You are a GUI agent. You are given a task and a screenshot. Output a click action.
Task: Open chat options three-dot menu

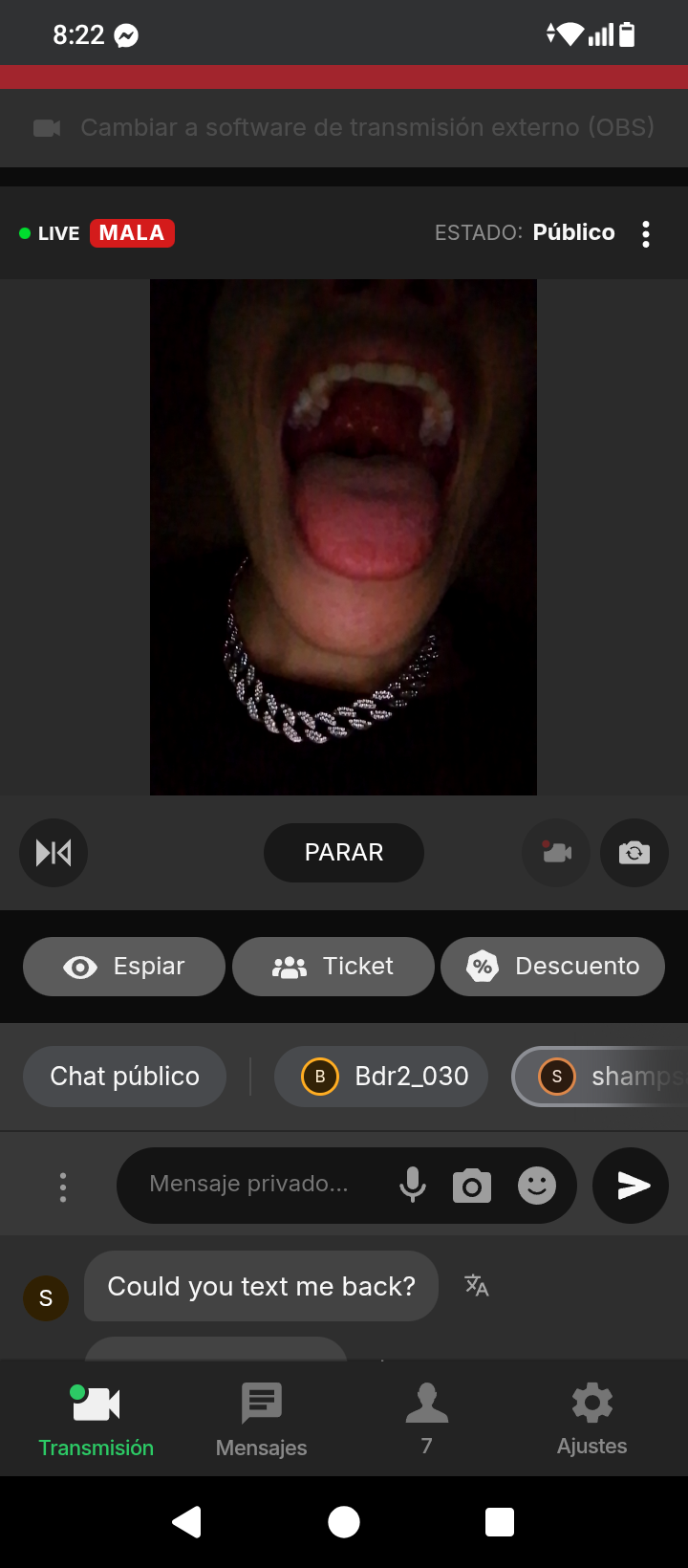63,1187
